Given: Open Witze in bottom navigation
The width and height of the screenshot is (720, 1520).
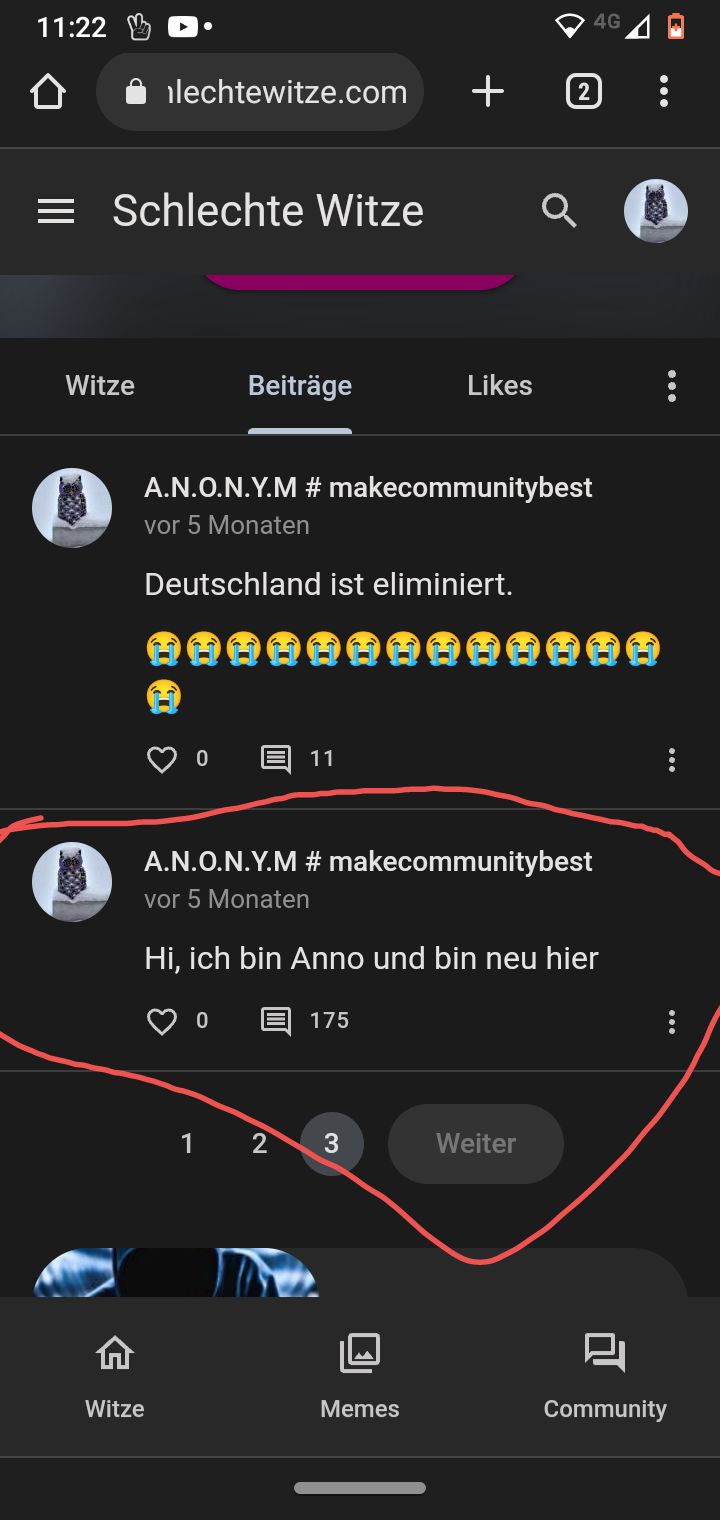Looking at the screenshot, I should (x=115, y=1378).
